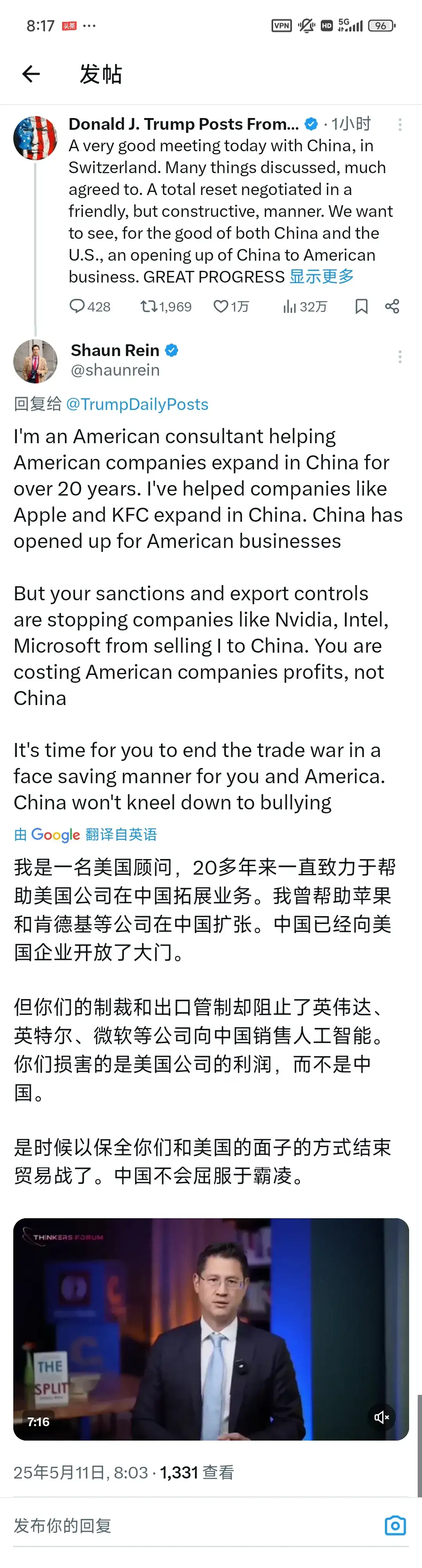The width and height of the screenshot is (422, 1568).
Task: Like Trump's post using the heart icon
Action: tap(220, 306)
